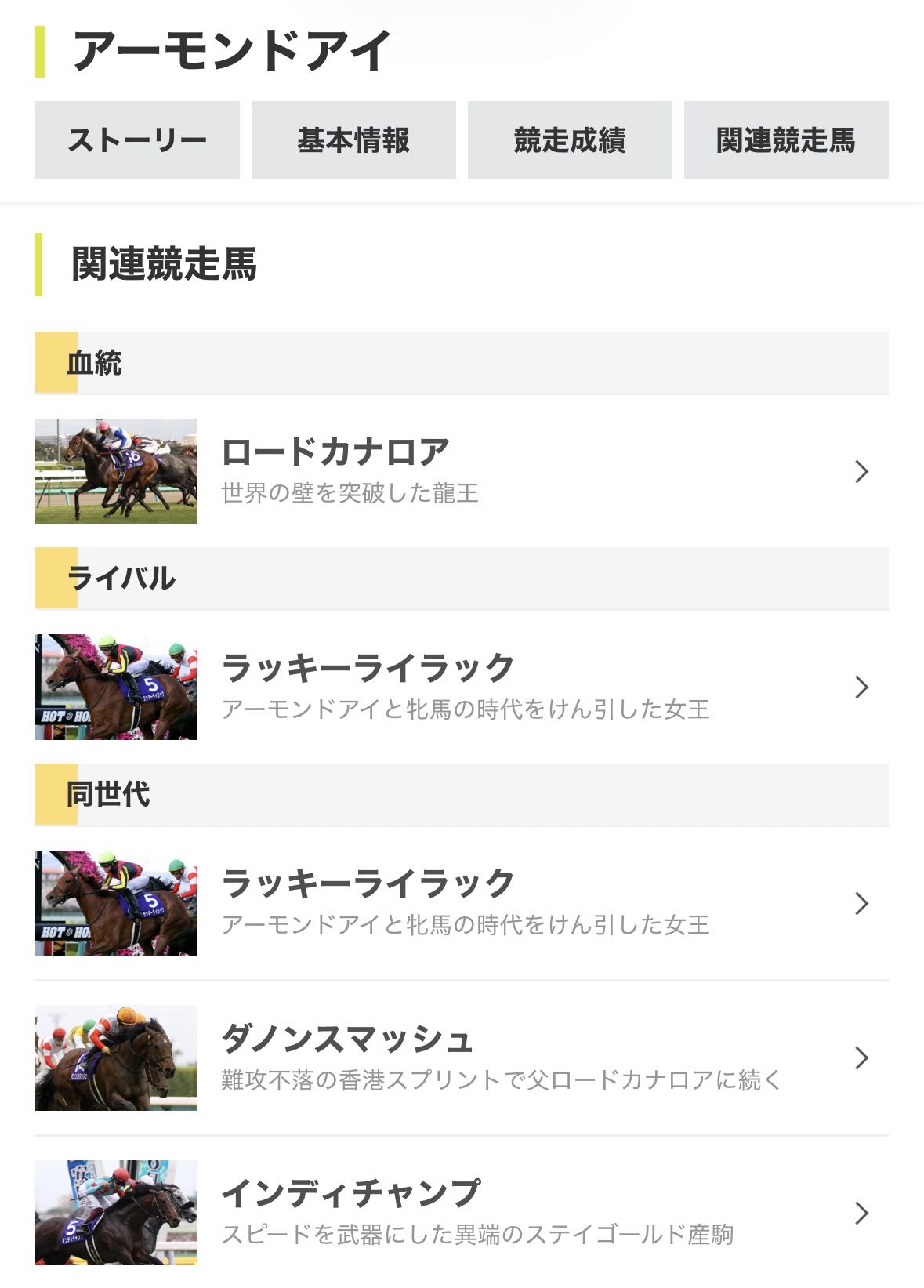The width and height of the screenshot is (924, 1288).
Task: Switch to the ストーリー tab
Action: 137,140
